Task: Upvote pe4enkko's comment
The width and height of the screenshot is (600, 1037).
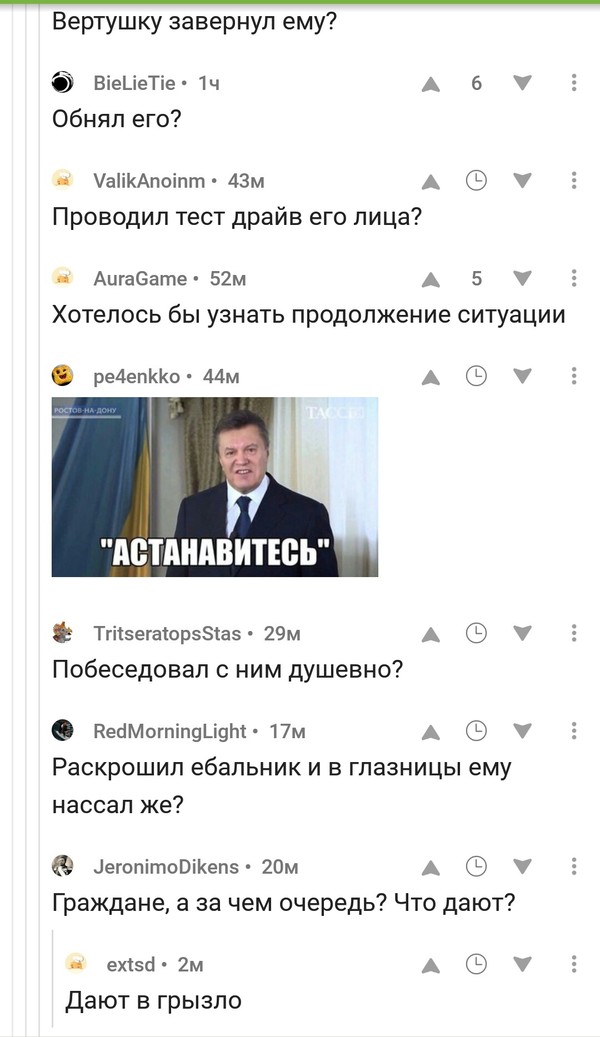Action: (x=431, y=377)
